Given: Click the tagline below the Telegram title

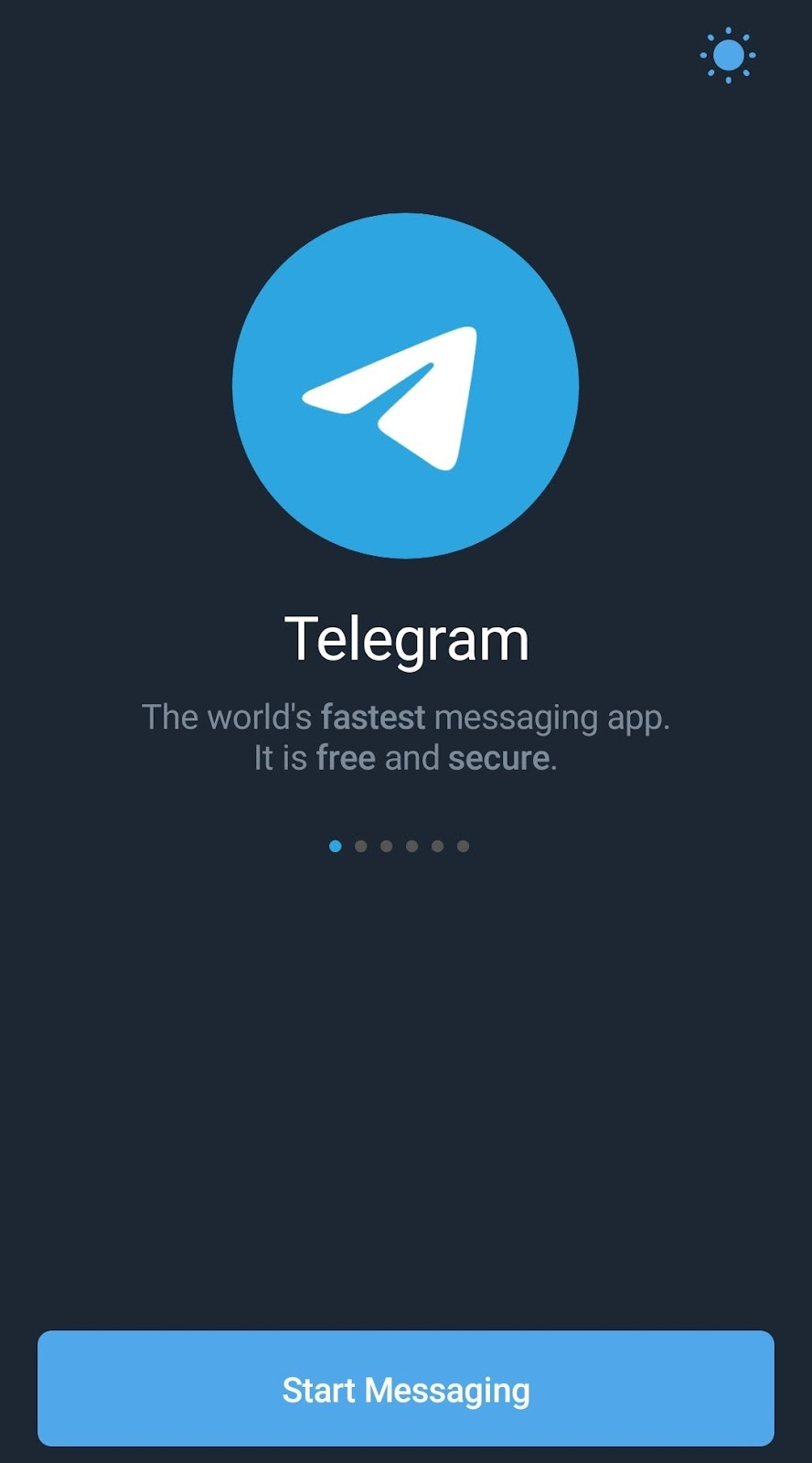Looking at the screenshot, I should pos(406,736).
